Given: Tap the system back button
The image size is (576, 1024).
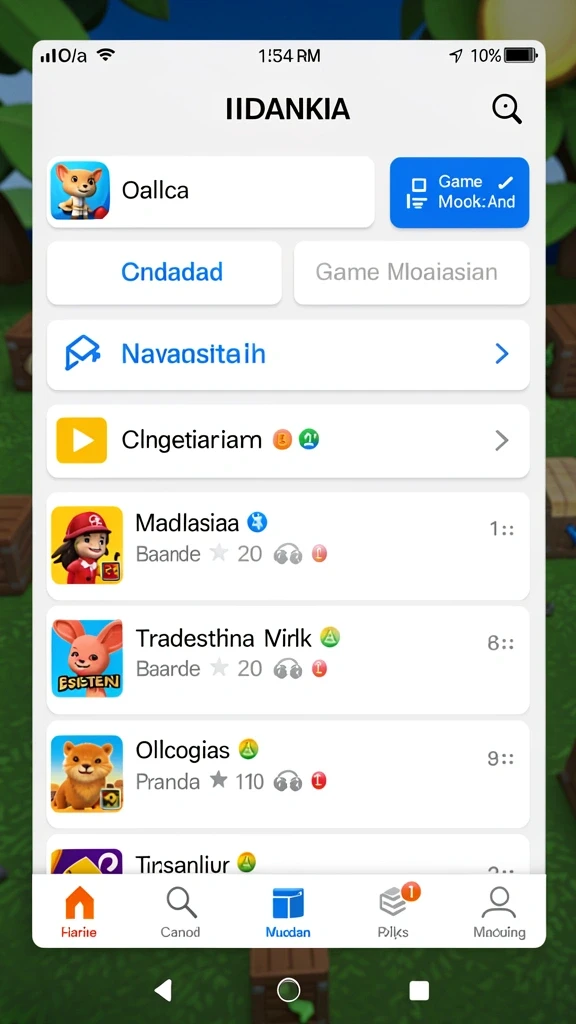Looking at the screenshot, I should (163, 990).
